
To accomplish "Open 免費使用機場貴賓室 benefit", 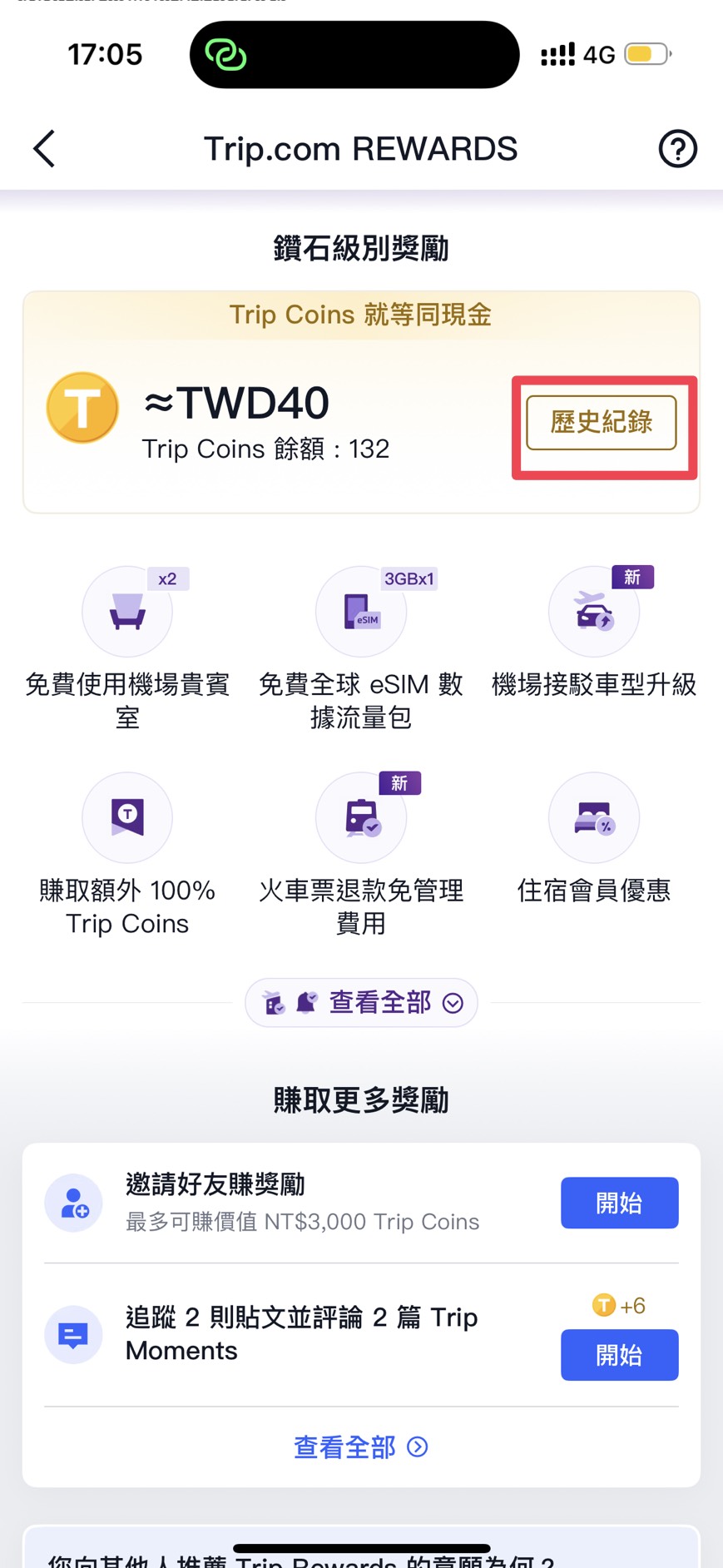I will click(x=127, y=613).
